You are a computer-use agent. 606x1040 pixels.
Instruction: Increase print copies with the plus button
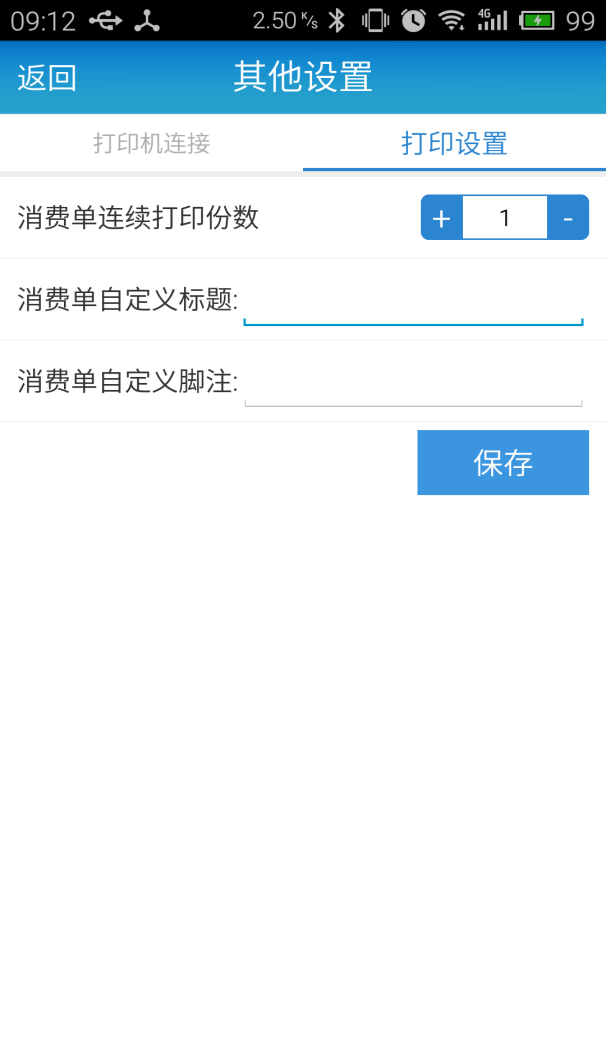442,218
